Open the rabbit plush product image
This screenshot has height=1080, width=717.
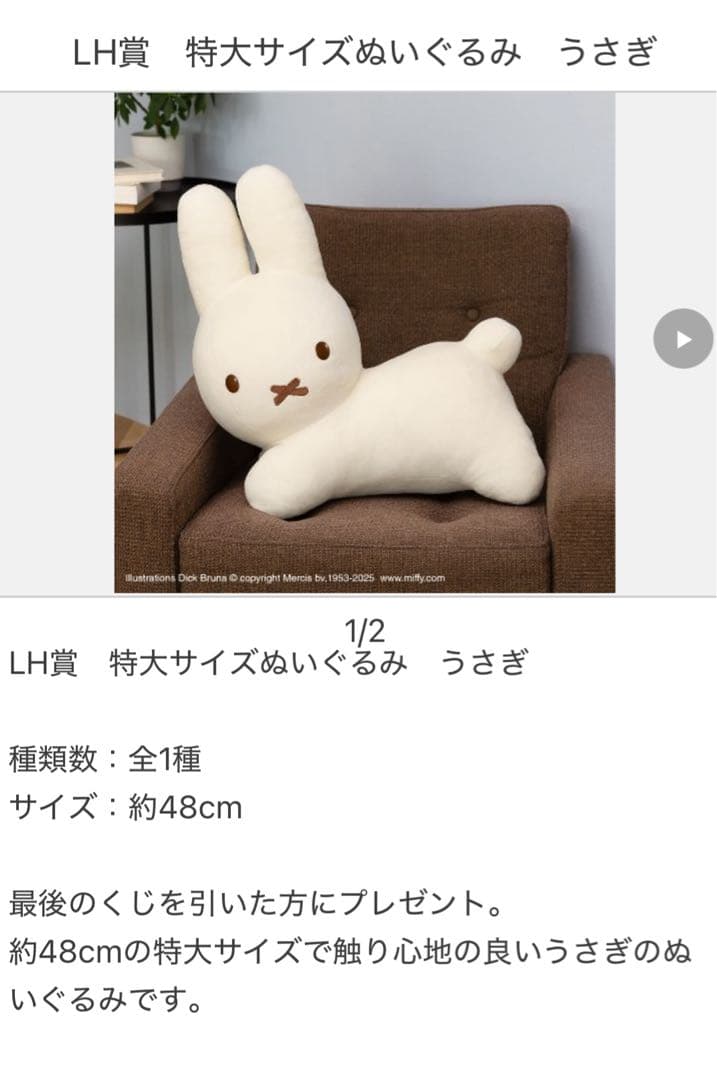(364, 343)
